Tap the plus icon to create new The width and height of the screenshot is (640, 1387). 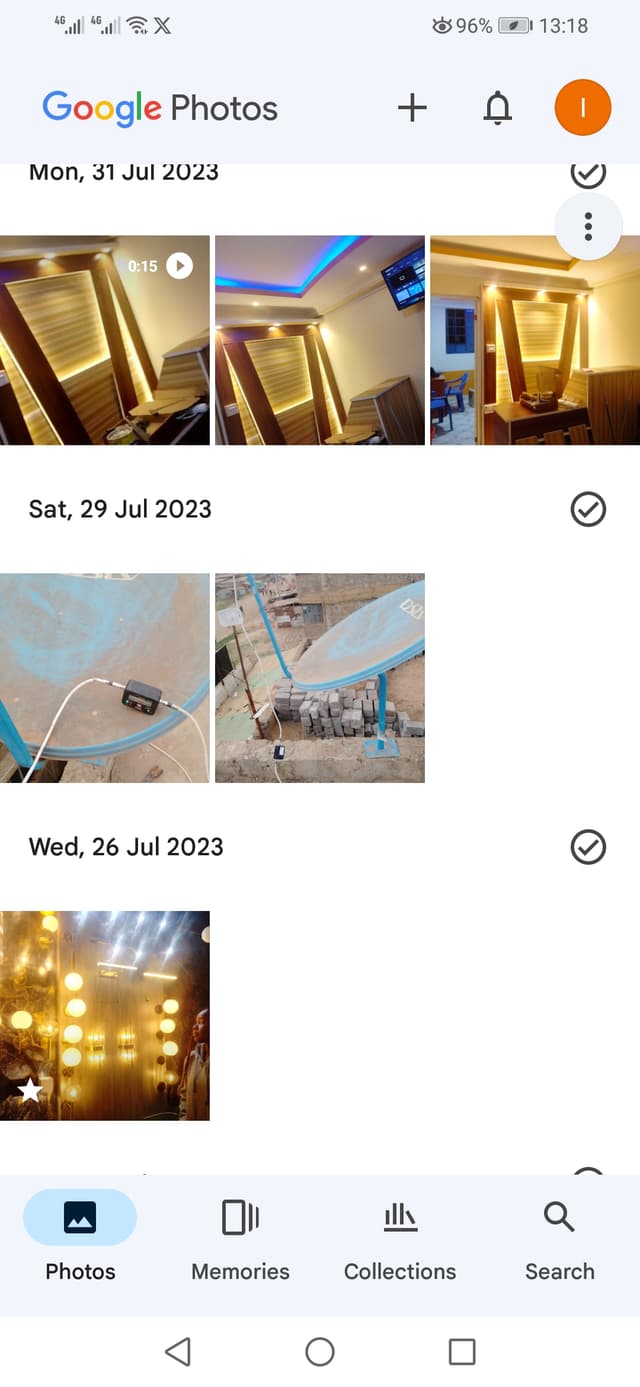[x=412, y=108]
